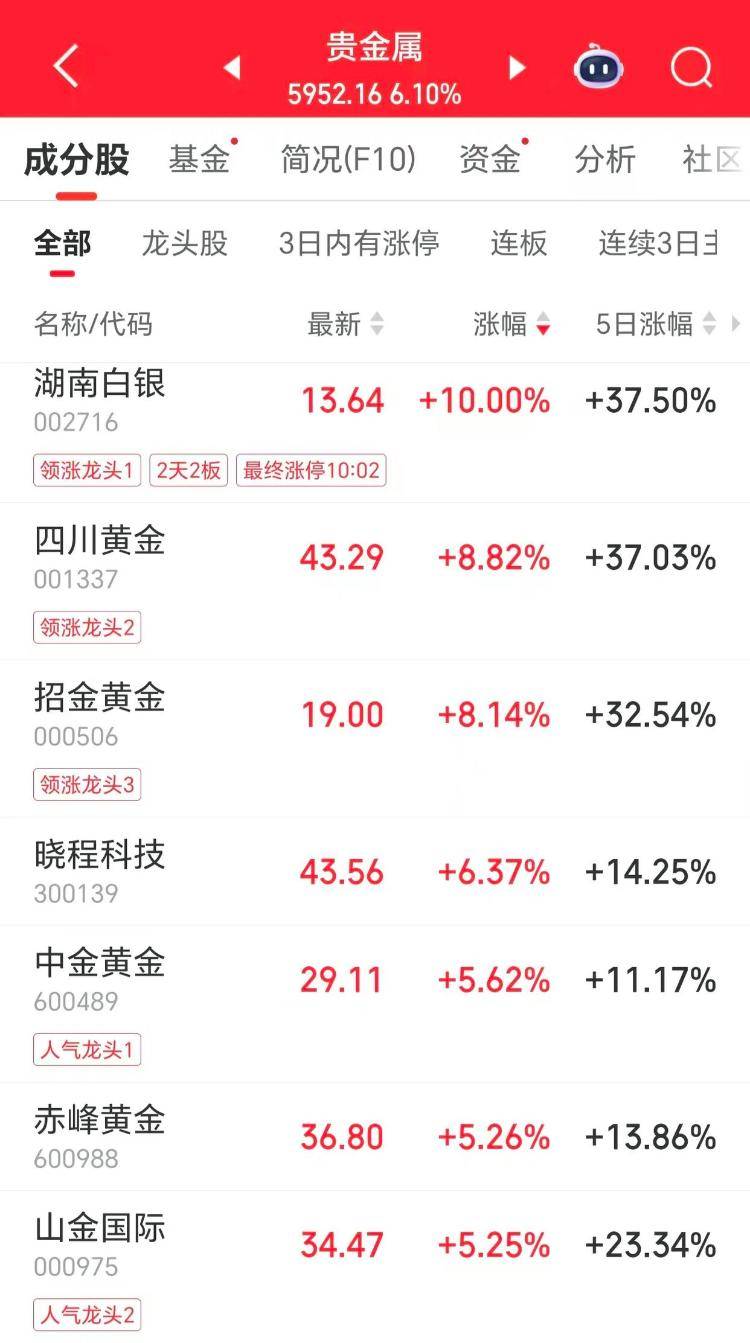
Task: Open the 简况(F10) tab
Action: tap(348, 159)
